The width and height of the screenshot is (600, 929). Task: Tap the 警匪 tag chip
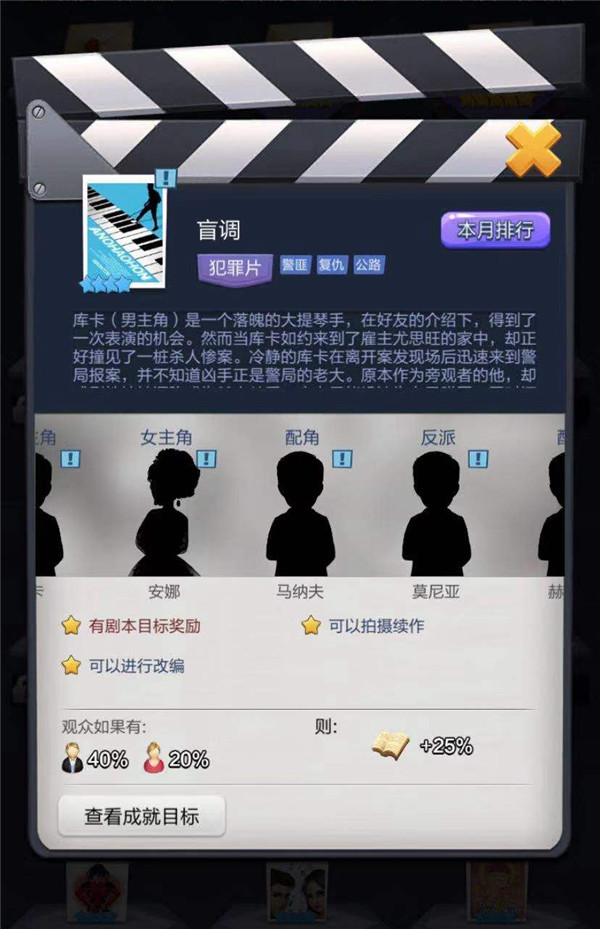296,266
